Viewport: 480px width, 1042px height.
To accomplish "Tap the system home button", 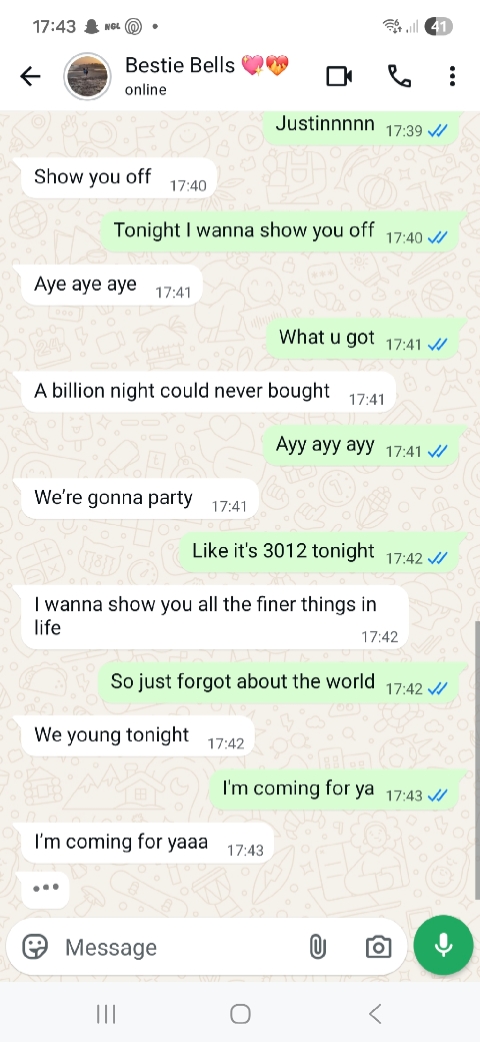I will 240,1013.
